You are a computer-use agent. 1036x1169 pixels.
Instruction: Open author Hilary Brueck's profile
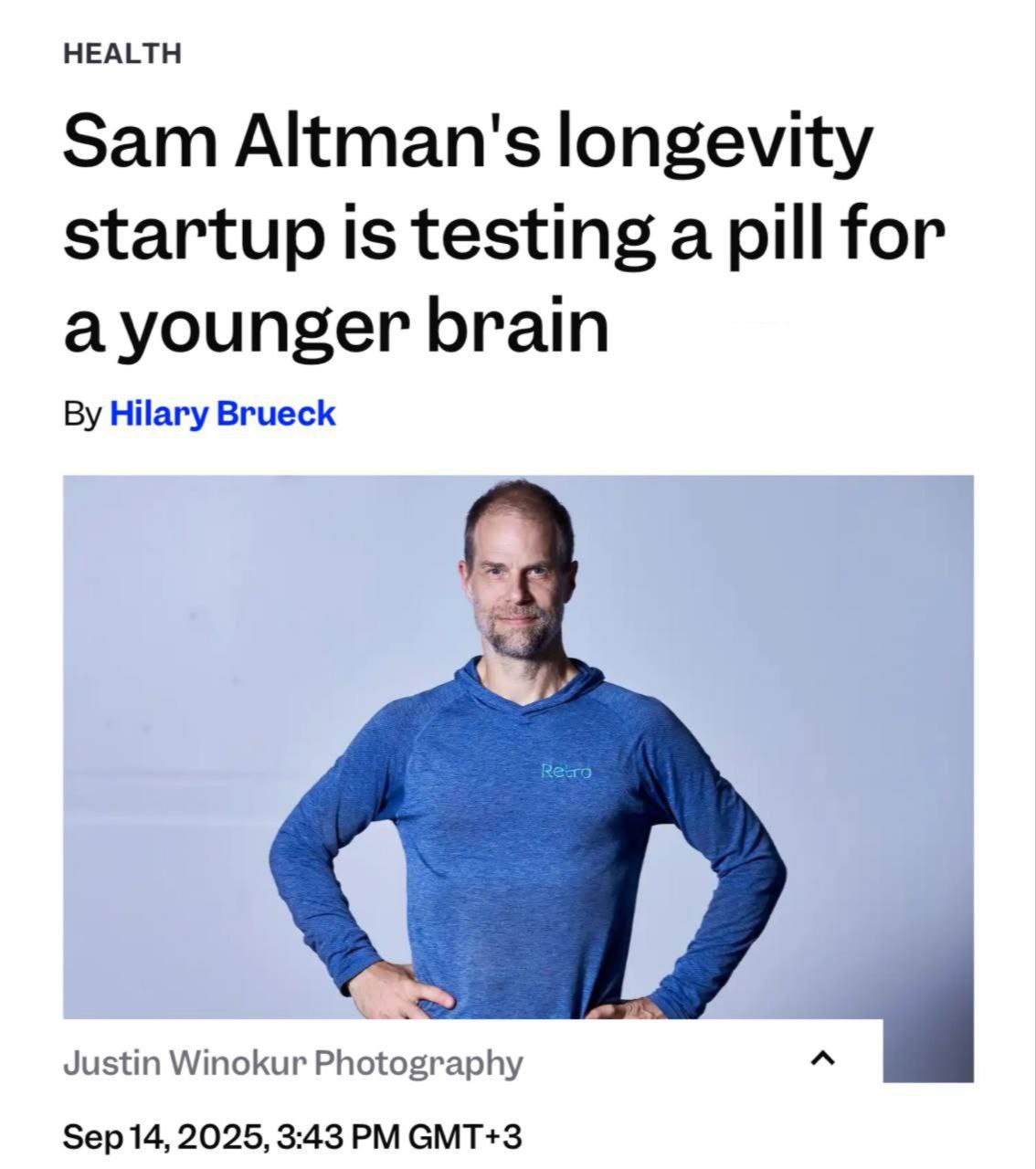click(222, 414)
